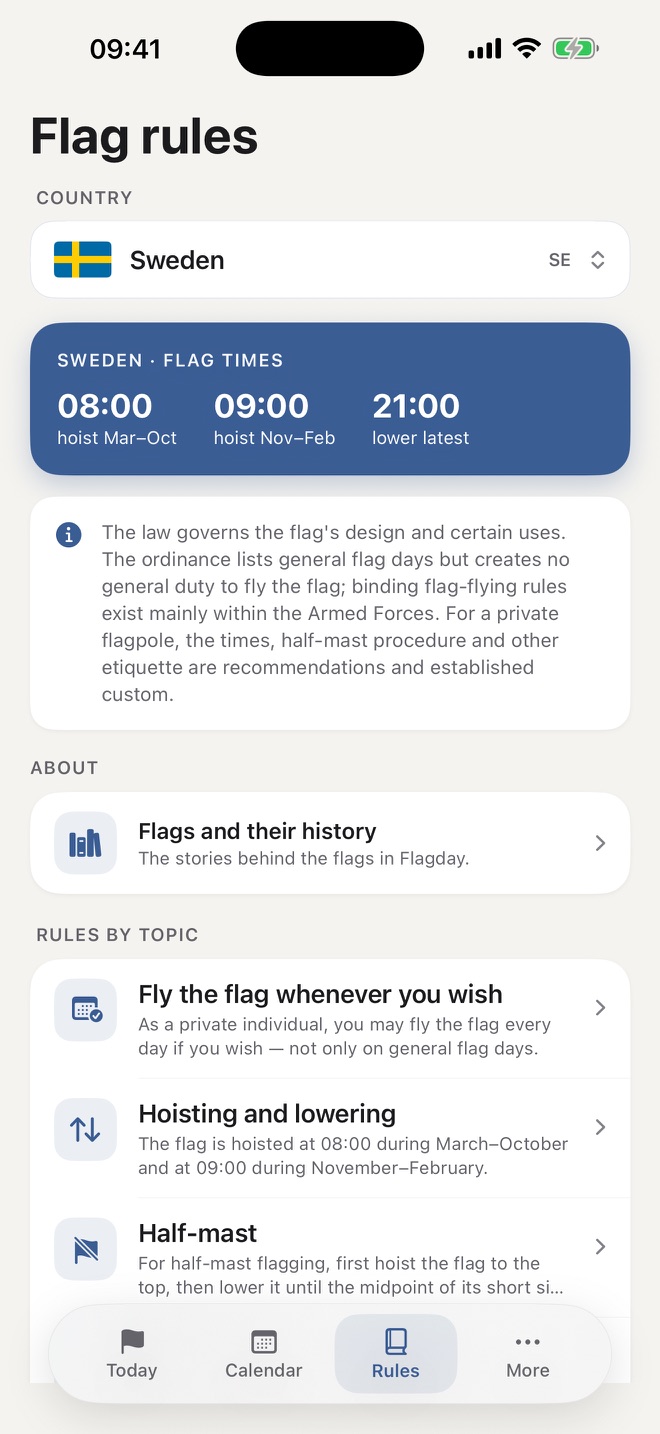Open Flags and their history
This screenshot has height=1434, width=660.
(330, 843)
